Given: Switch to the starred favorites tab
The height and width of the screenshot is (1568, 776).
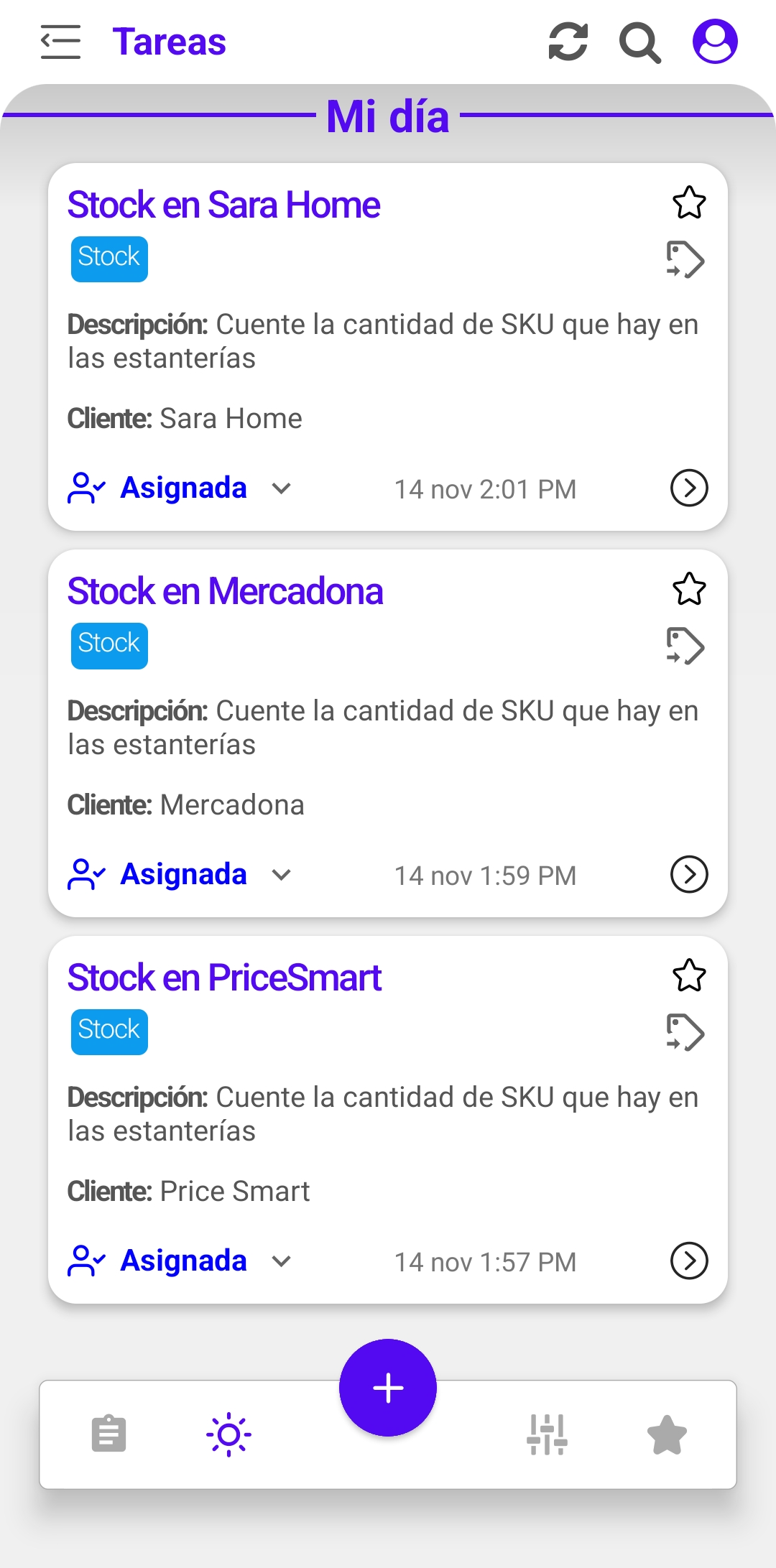Looking at the screenshot, I should coord(667,1434).
